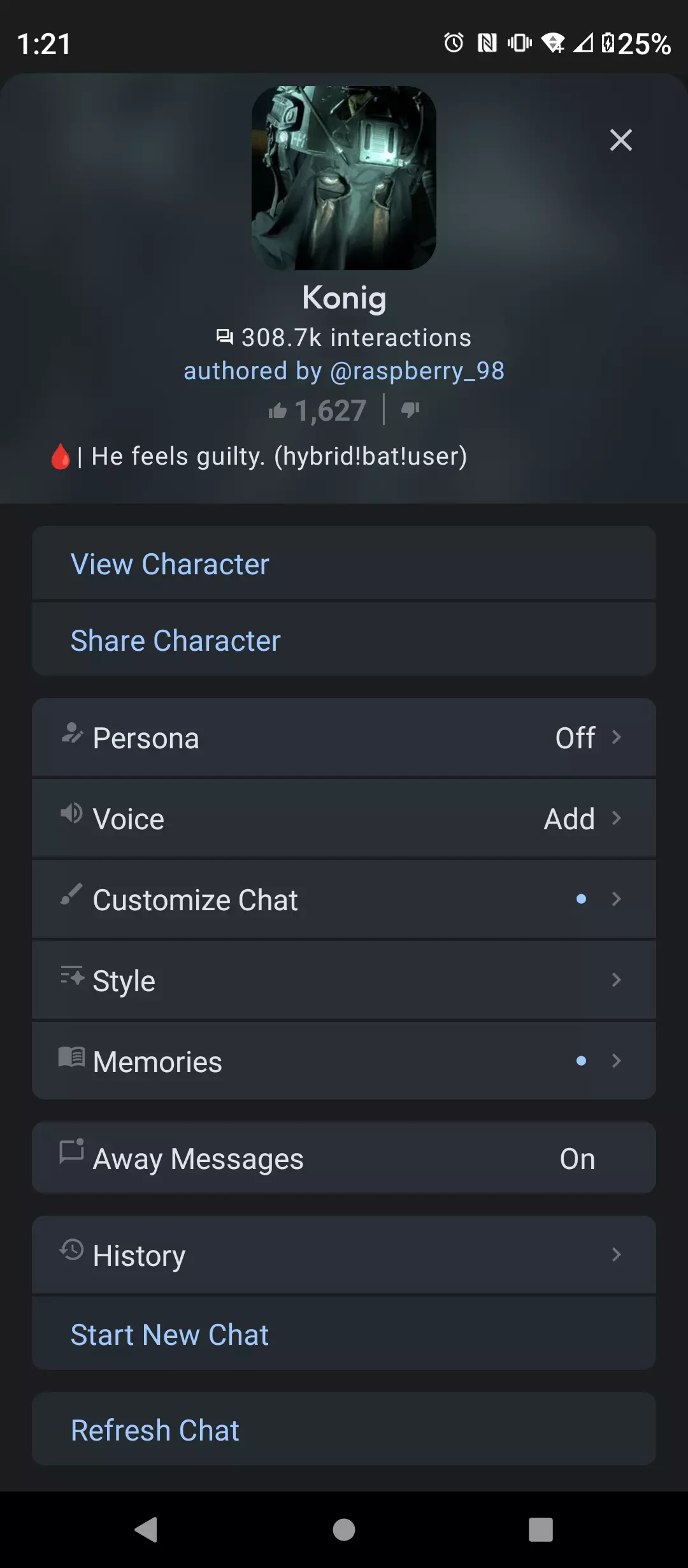
Task: Toggle Away Messages setting
Action: pyautogui.click(x=344, y=1158)
